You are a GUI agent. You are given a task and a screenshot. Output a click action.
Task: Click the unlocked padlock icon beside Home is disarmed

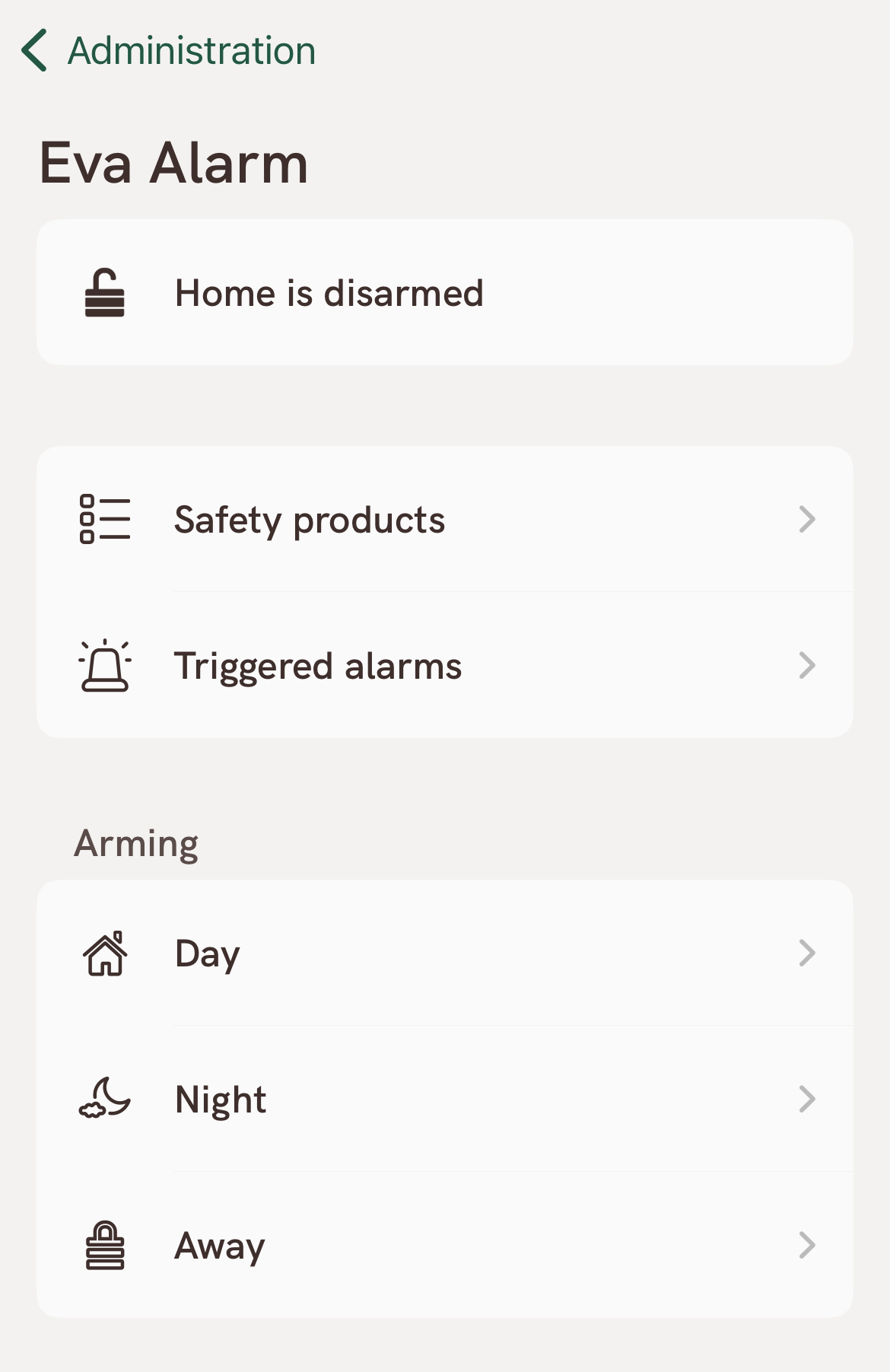coord(106,293)
